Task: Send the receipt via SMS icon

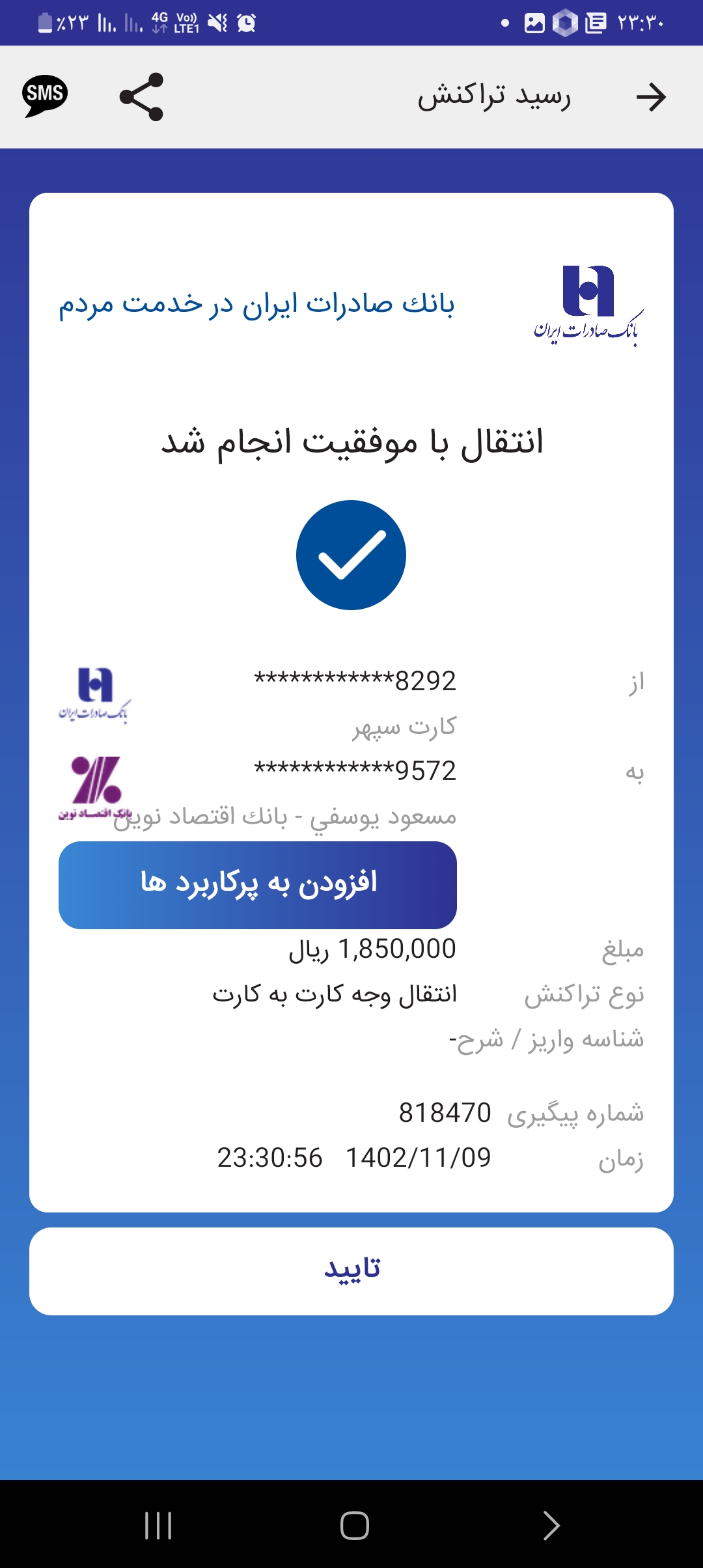Action: (x=45, y=96)
